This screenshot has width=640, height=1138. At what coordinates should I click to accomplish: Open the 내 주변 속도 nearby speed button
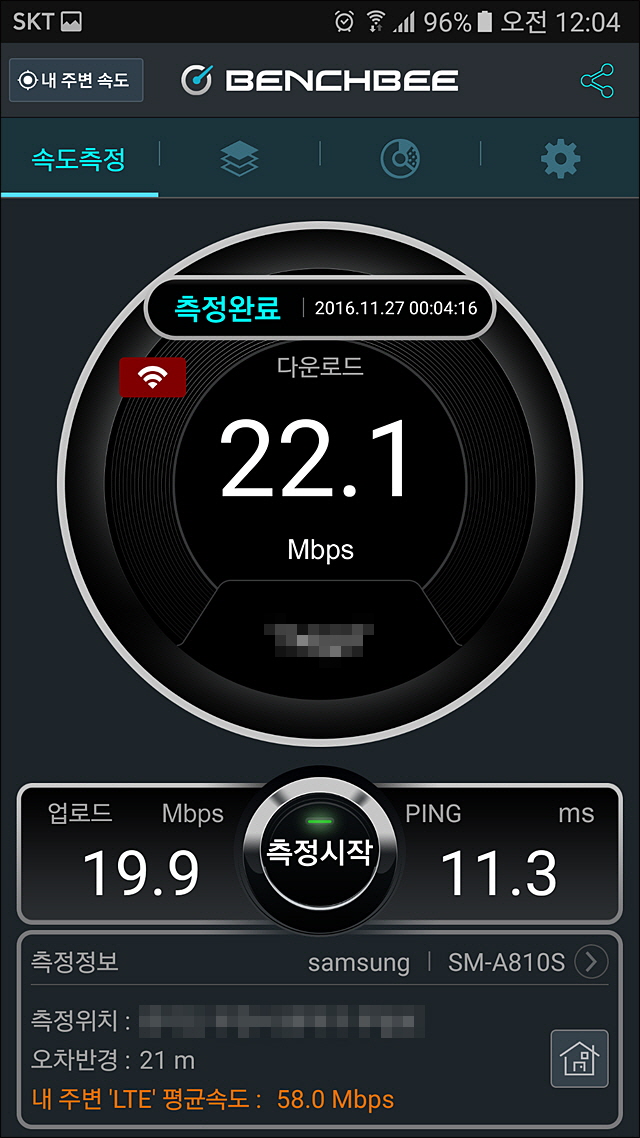point(76,80)
